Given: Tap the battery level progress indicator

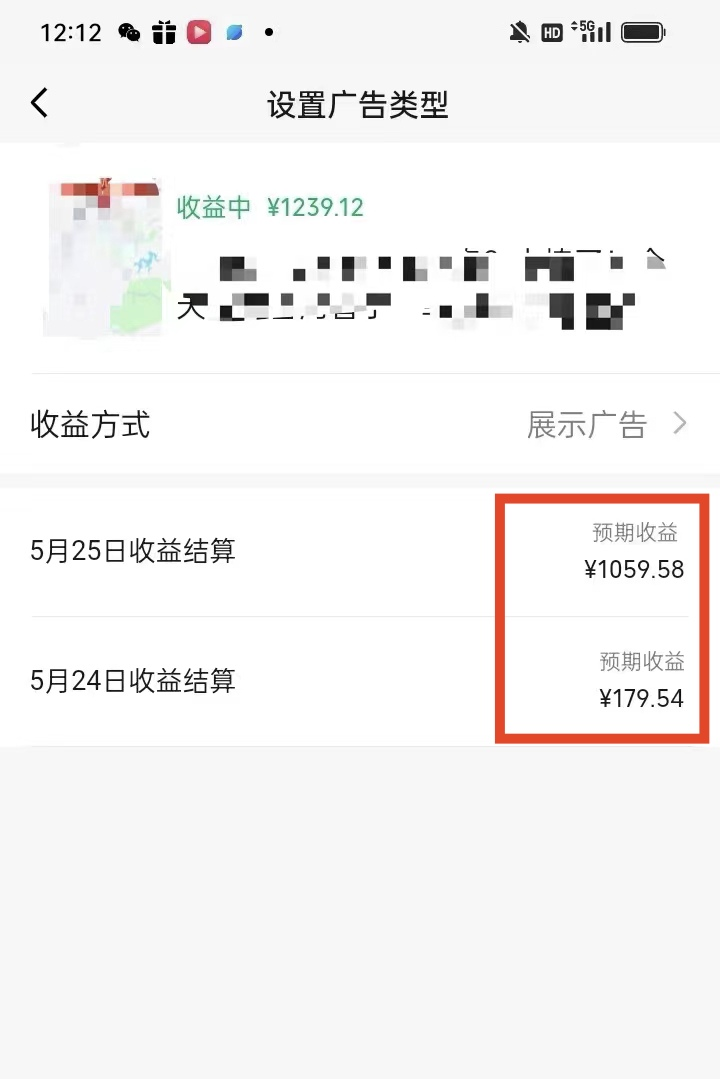Looking at the screenshot, I should [640, 31].
